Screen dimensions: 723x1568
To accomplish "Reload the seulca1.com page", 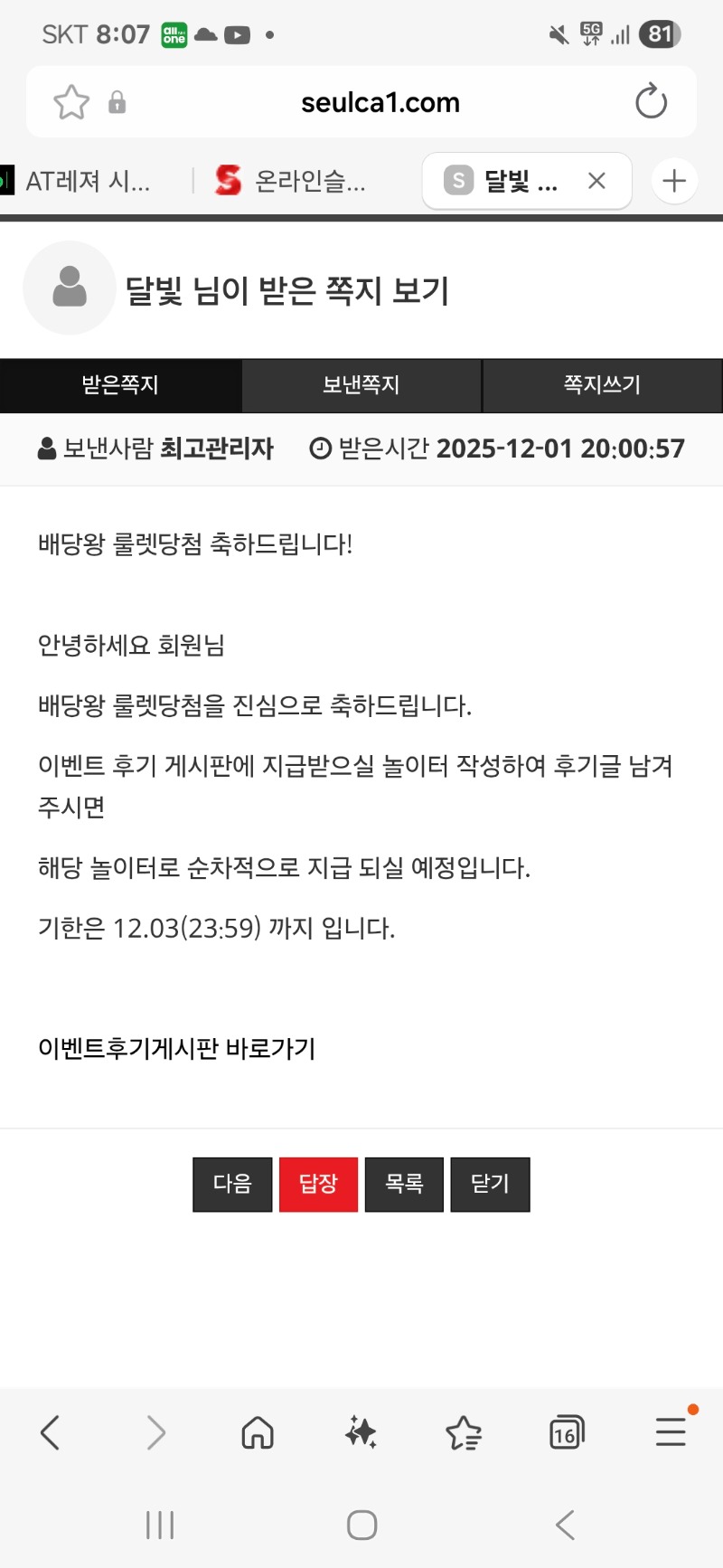I will point(651,102).
